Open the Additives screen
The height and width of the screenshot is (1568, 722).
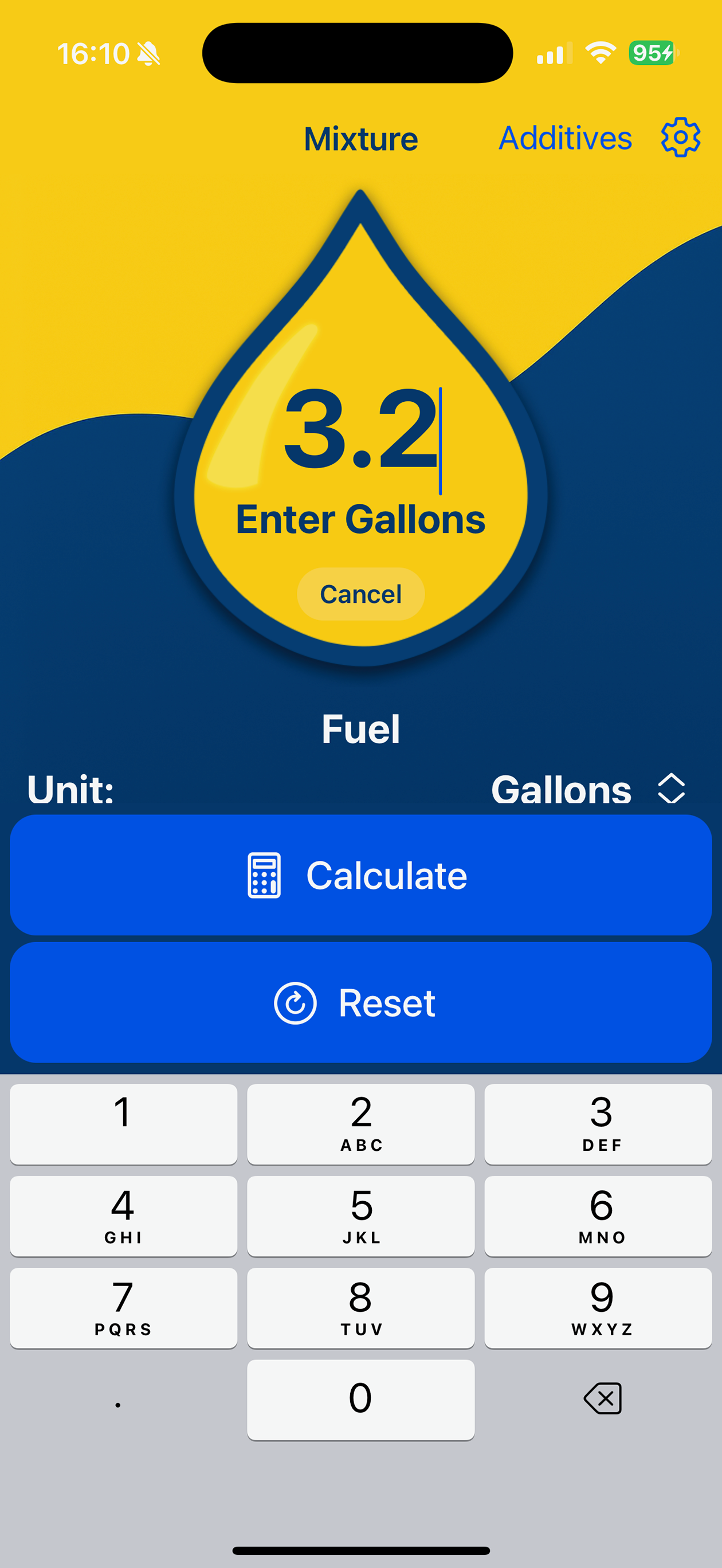(x=566, y=138)
